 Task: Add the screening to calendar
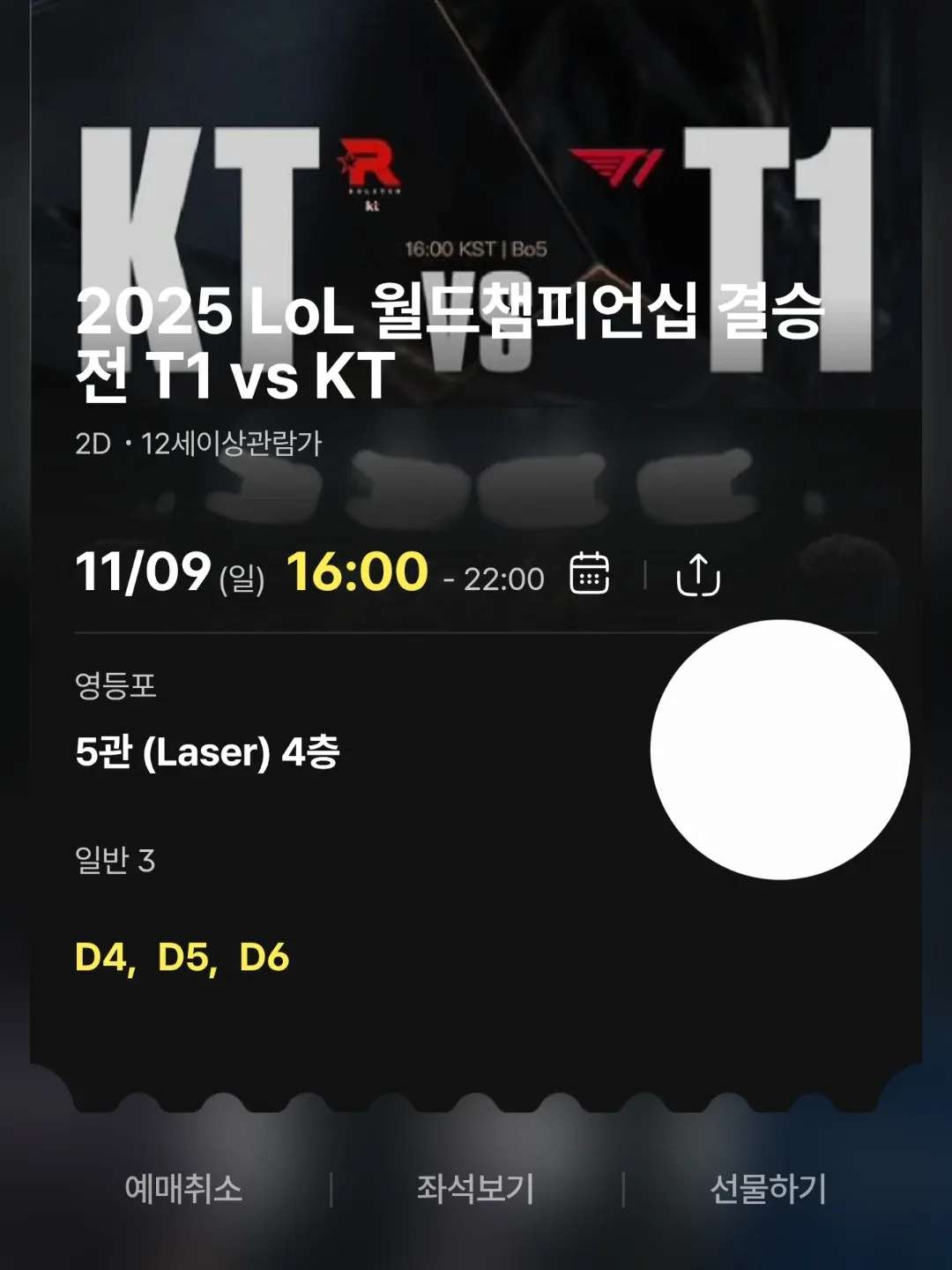point(590,573)
